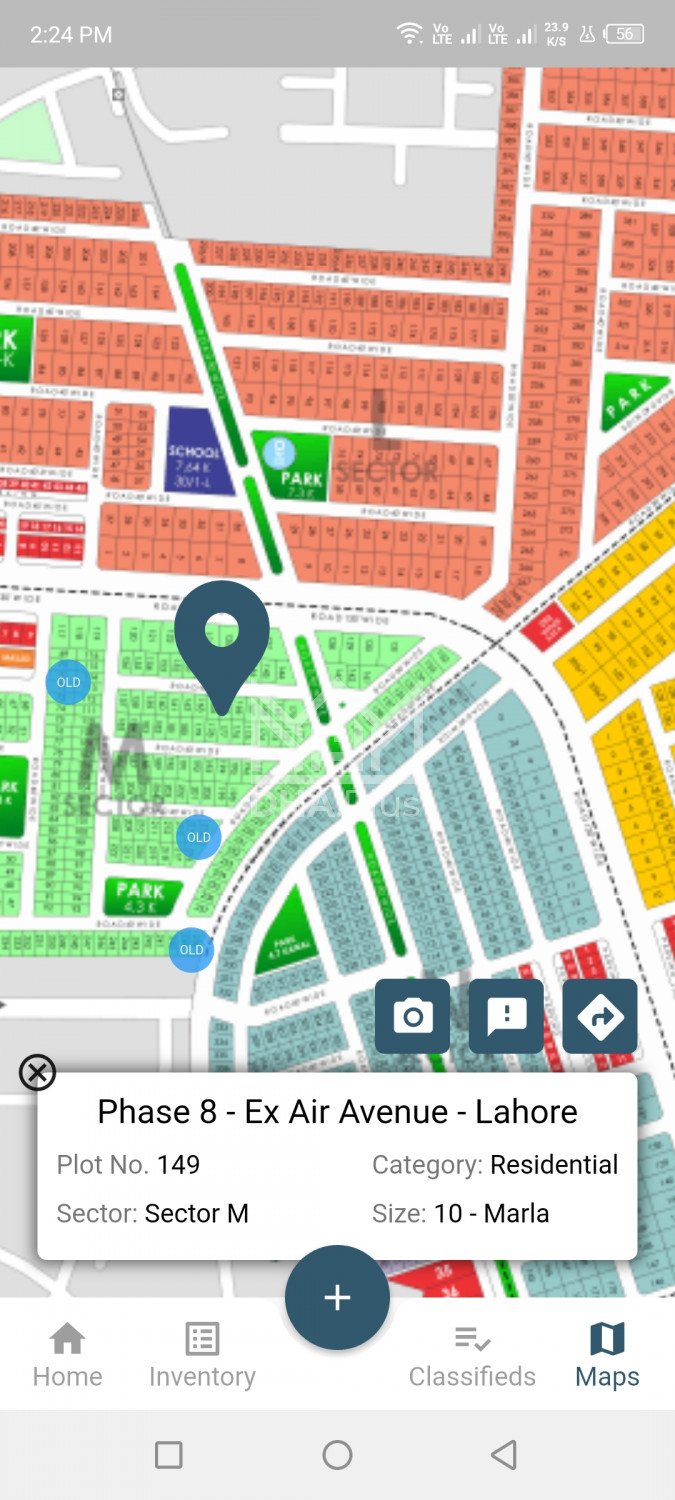Switch to the Home tab
The image size is (675, 1500).
(67, 1355)
